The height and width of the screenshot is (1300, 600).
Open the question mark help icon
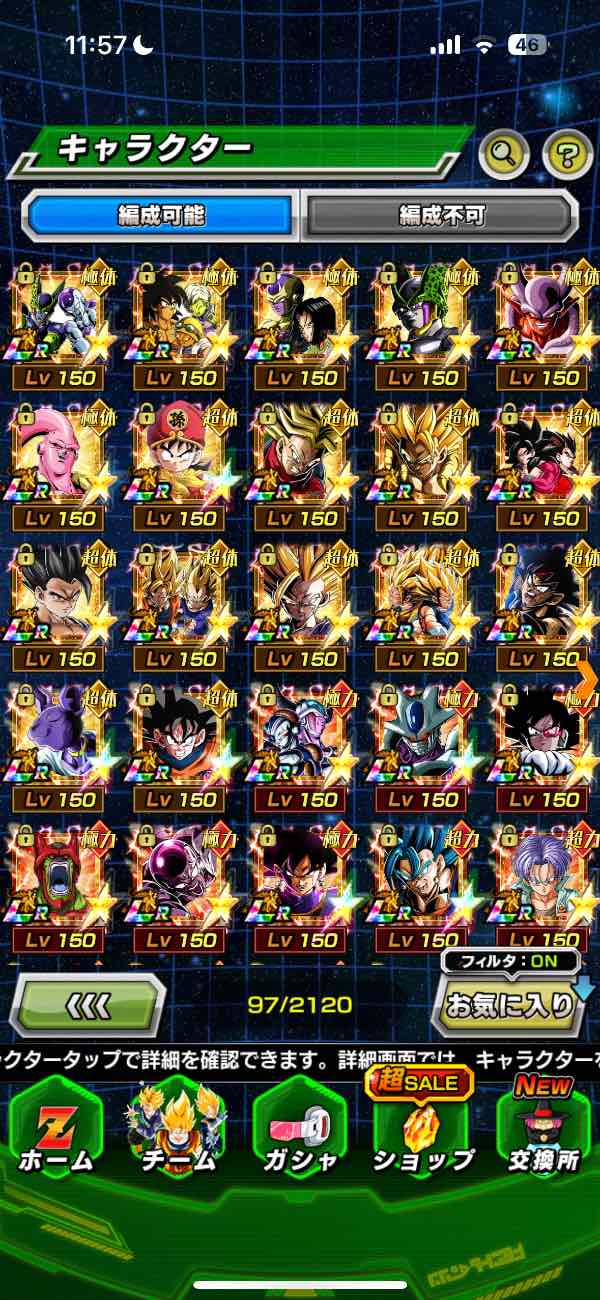click(567, 153)
